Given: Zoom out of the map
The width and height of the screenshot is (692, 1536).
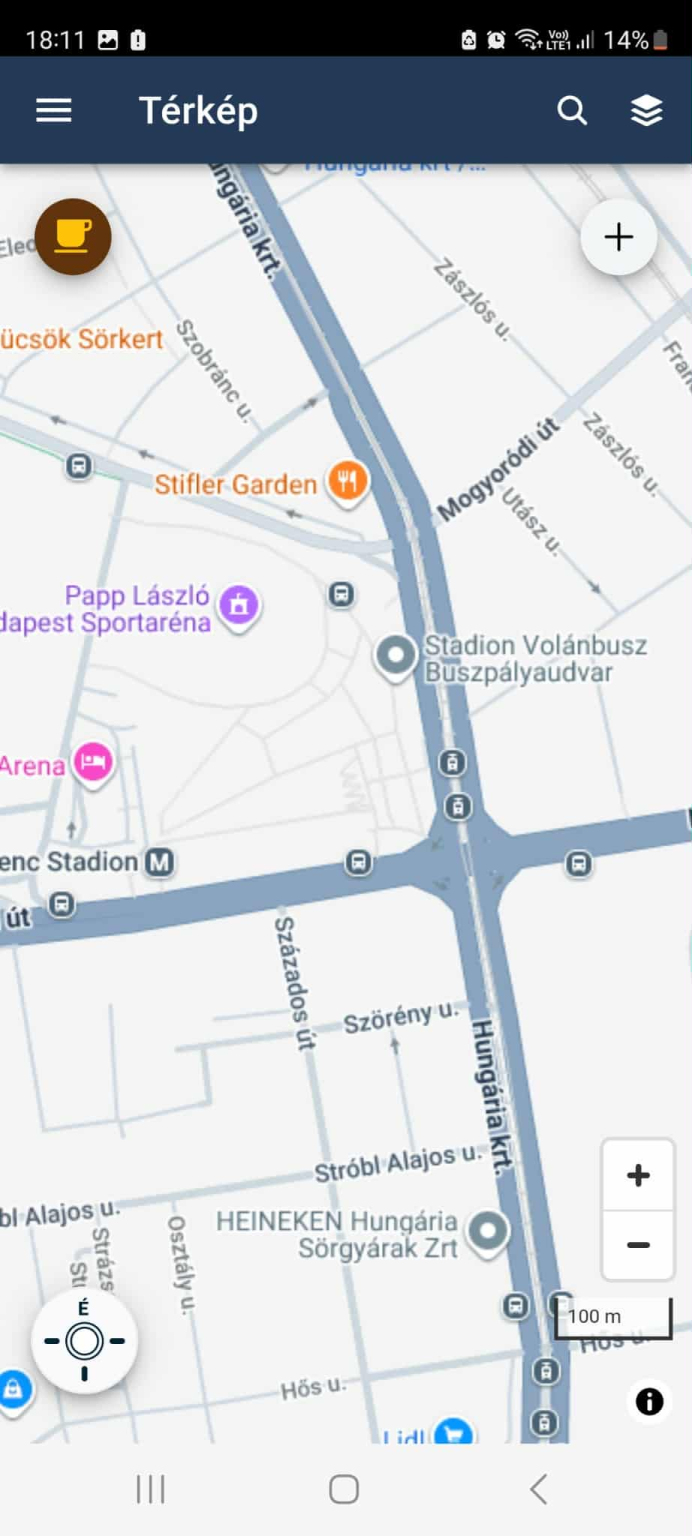Looking at the screenshot, I should [x=638, y=1245].
